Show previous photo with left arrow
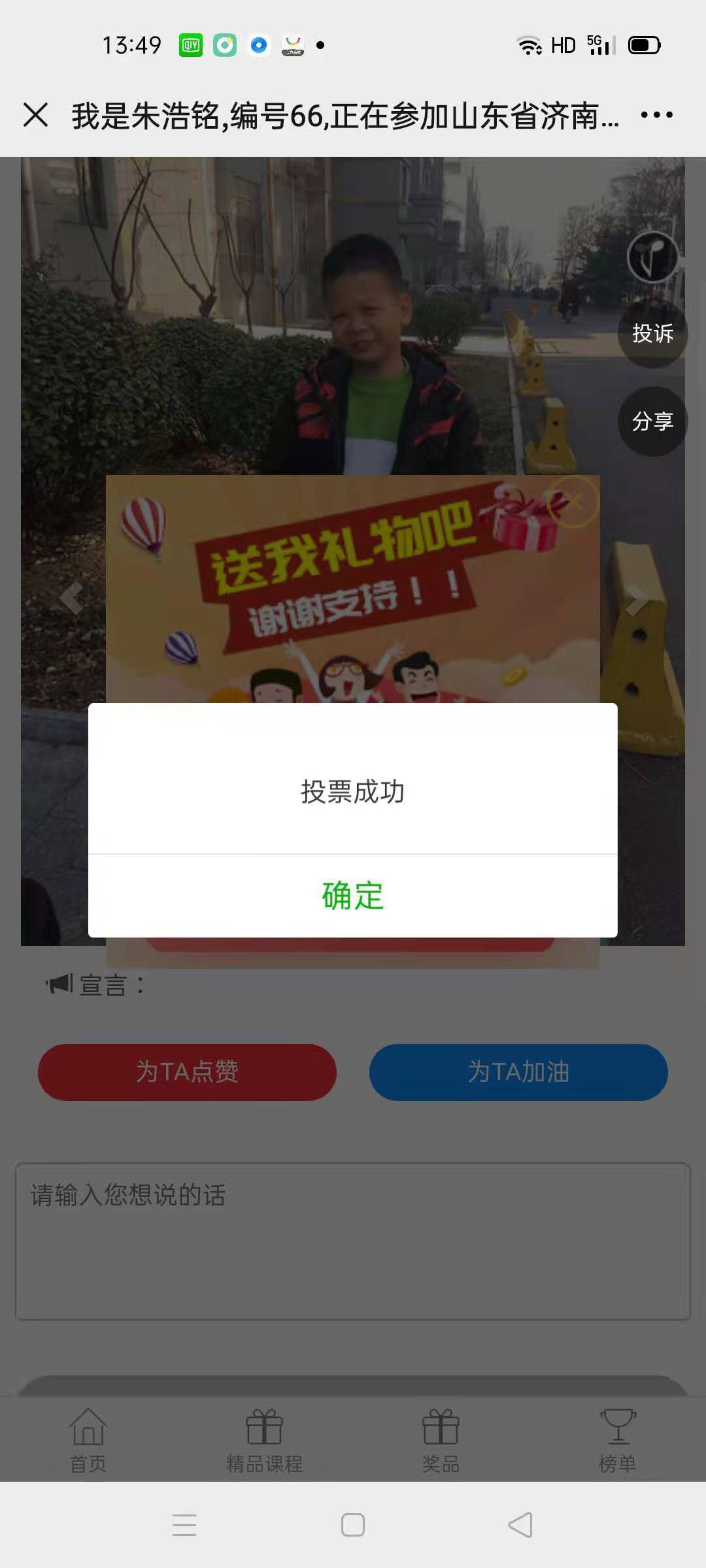 tap(71, 598)
